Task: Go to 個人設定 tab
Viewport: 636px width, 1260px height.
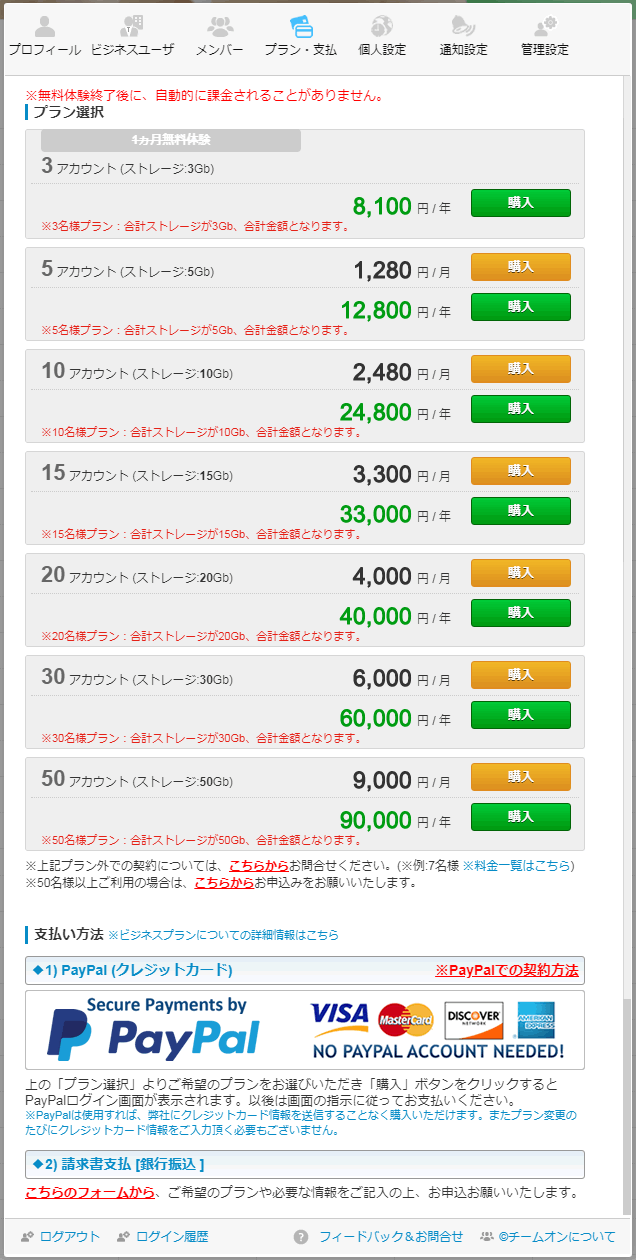Action: pyautogui.click(x=382, y=37)
